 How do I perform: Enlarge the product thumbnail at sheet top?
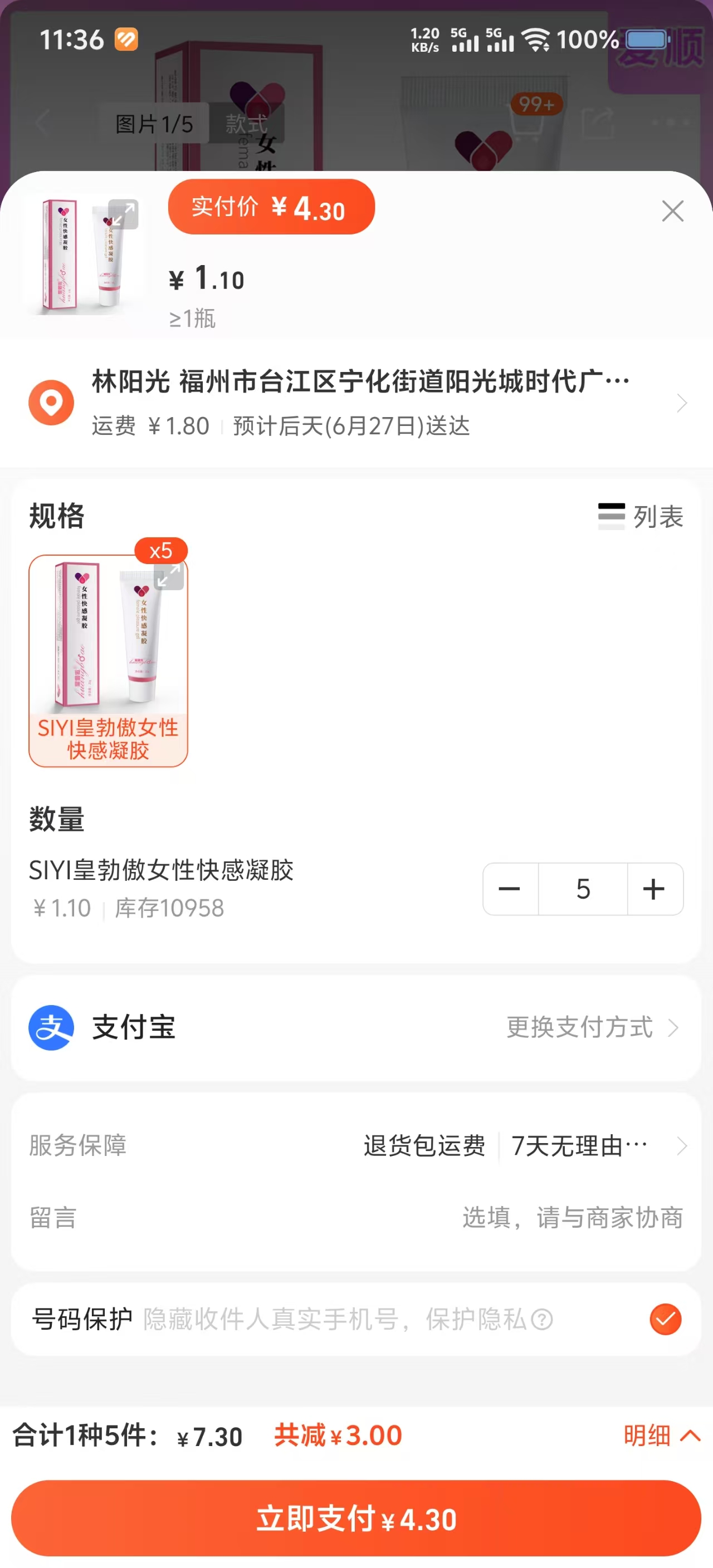[x=124, y=214]
